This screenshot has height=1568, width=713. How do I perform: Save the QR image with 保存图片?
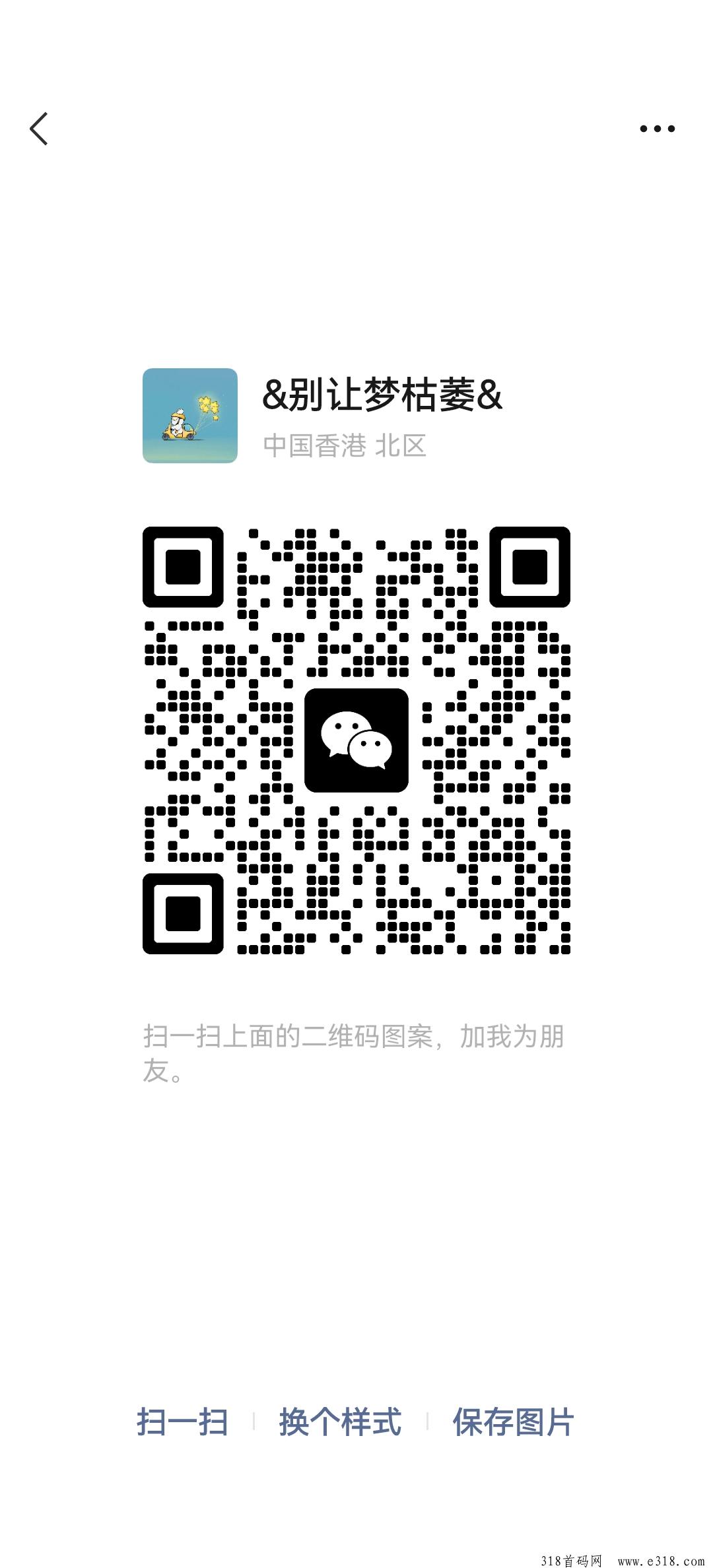click(513, 1422)
